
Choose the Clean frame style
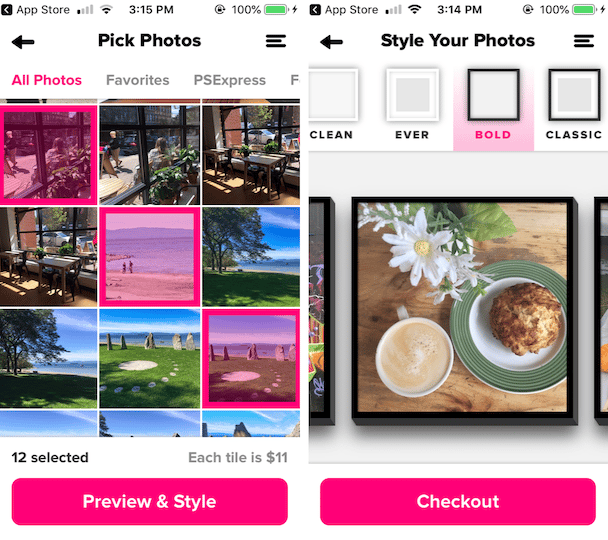[x=331, y=107]
